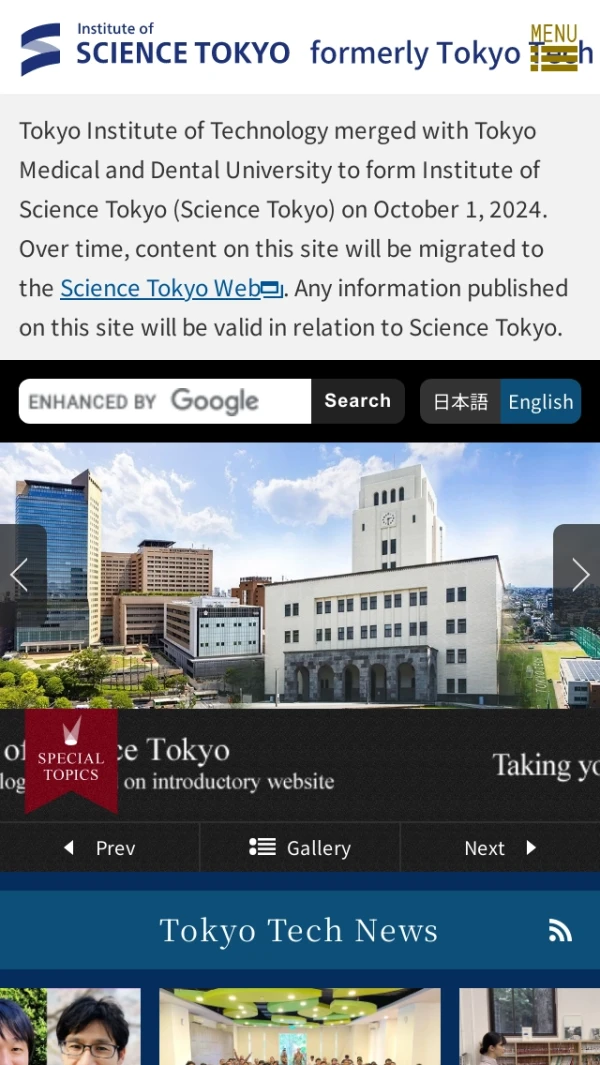Switch language to 日本語
Viewport: 600px width, 1065px height.
click(x=460, y=402)
